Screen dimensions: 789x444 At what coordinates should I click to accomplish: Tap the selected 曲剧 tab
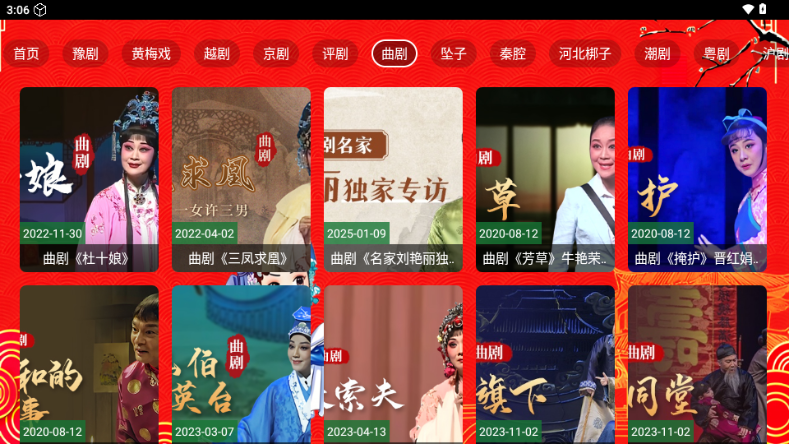(x=394, y=54)
